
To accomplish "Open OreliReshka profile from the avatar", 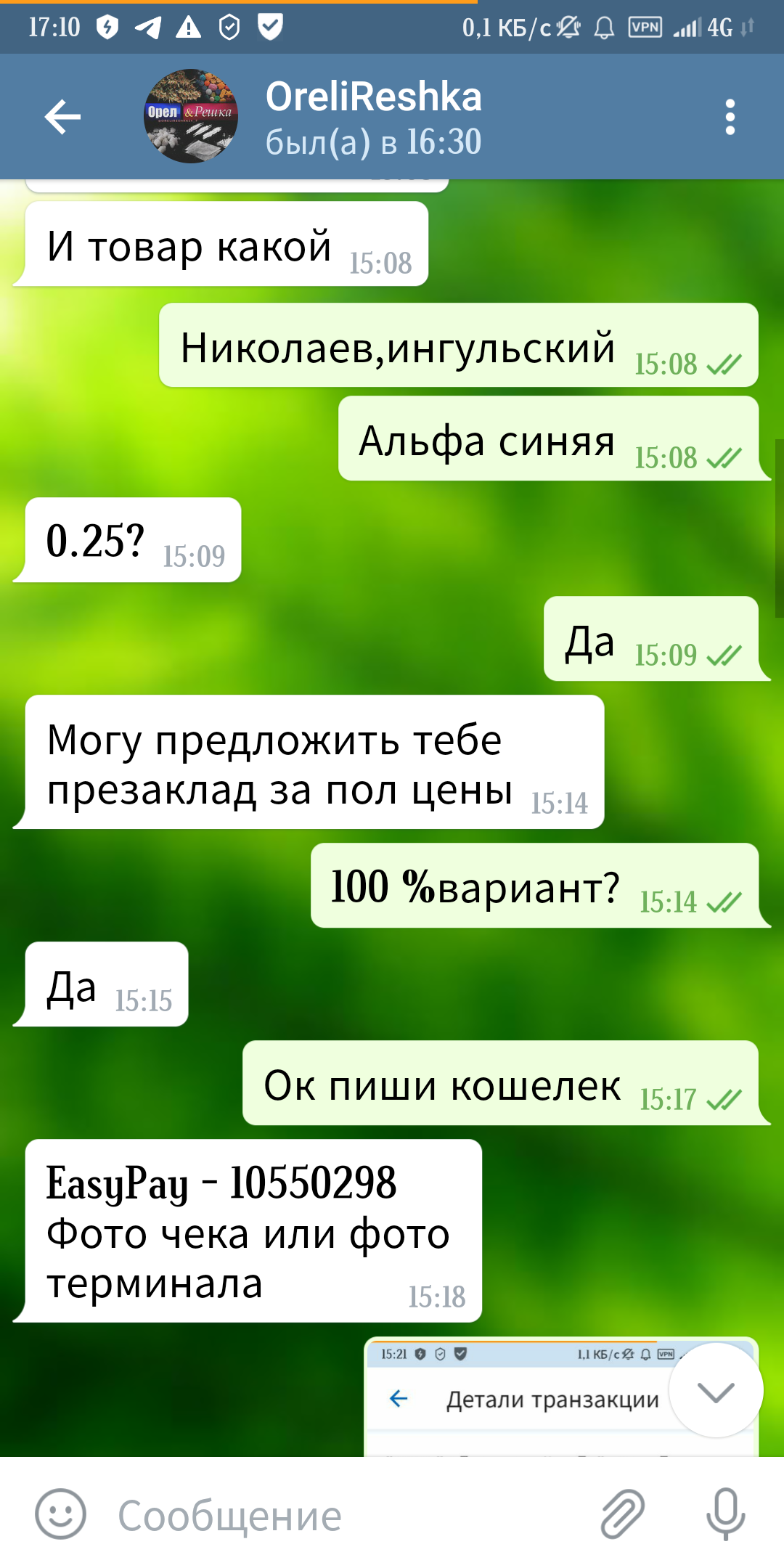I will click(191, 116).
